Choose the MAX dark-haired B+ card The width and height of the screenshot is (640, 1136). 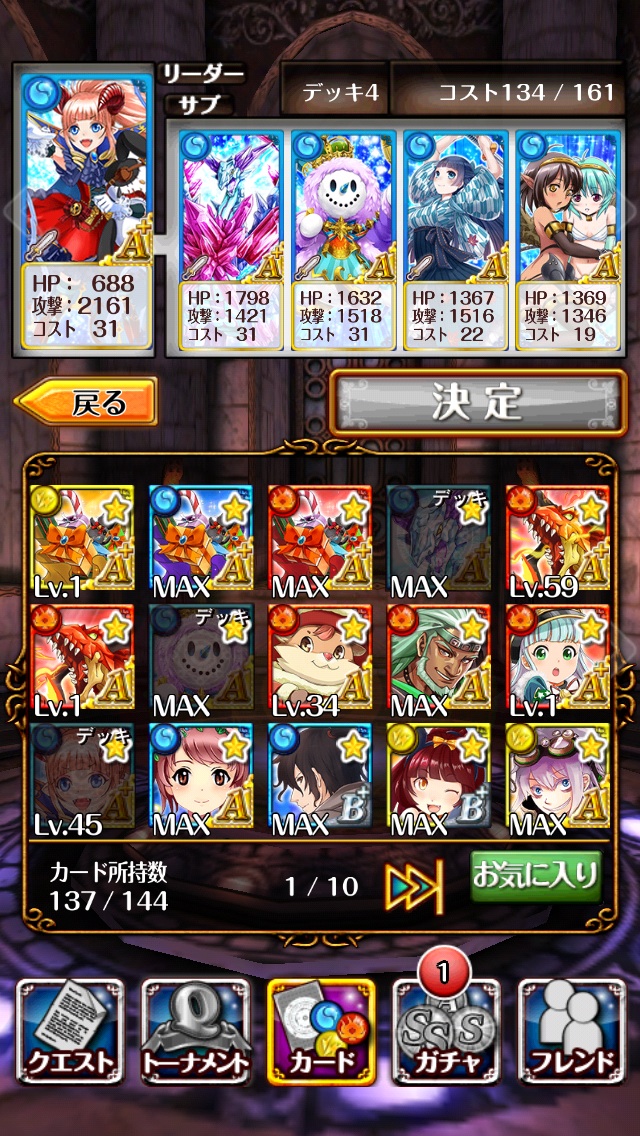point(319,779)
